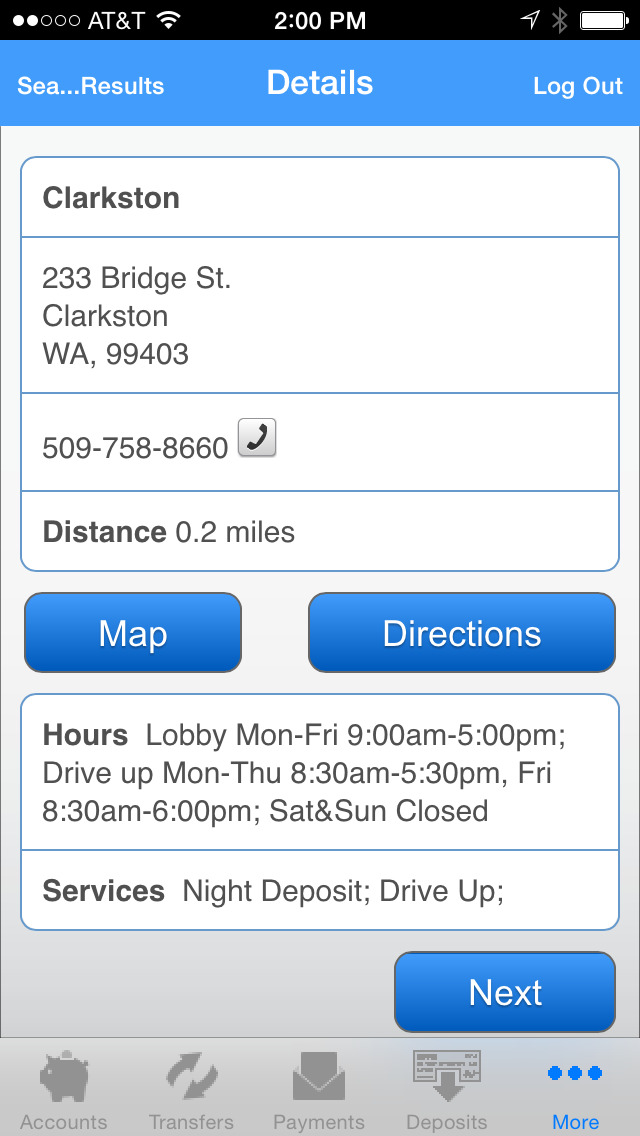The image size is (640, 1136).
Task: Switch to the Accounts tab
Action: (x=64, y=1090)
